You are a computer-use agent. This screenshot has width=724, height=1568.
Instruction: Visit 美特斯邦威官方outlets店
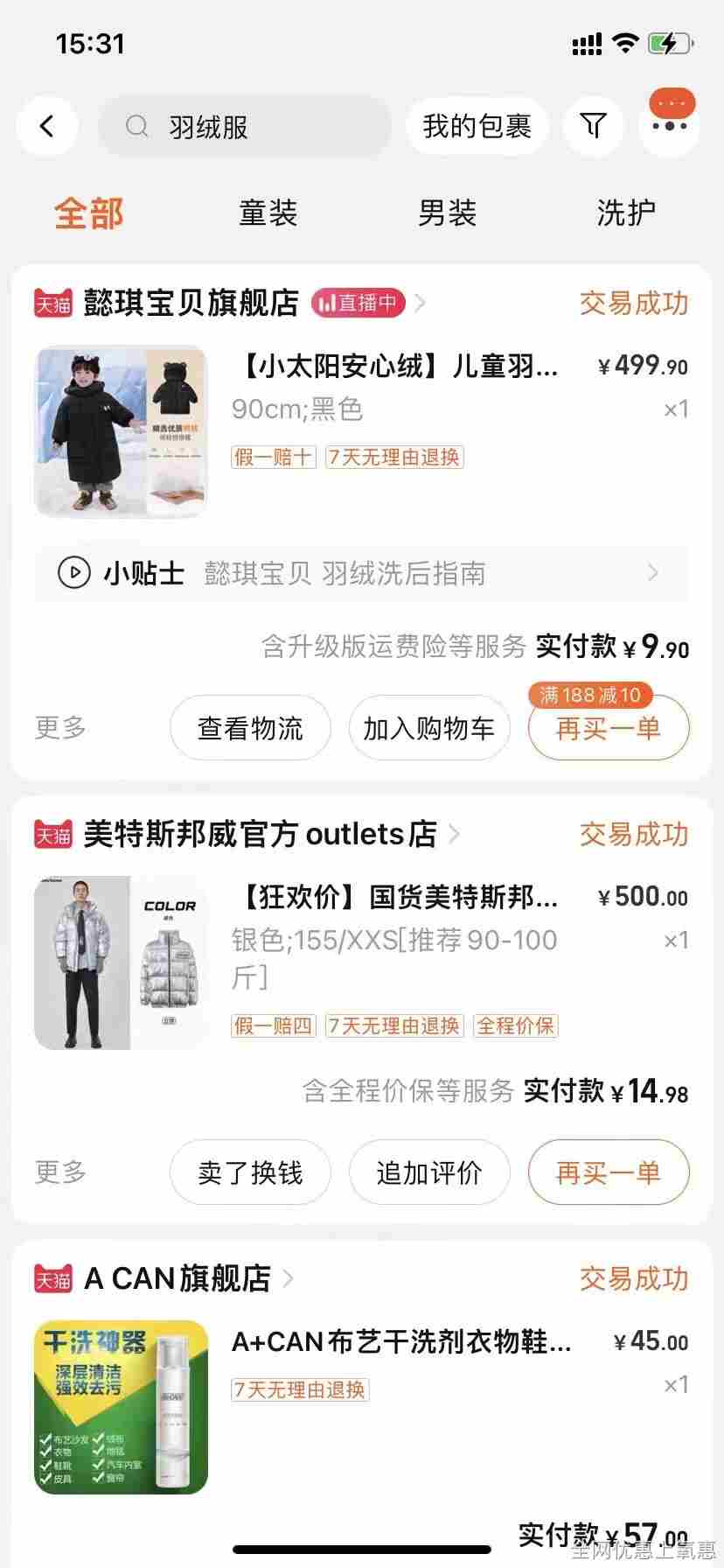pos(260,834)
